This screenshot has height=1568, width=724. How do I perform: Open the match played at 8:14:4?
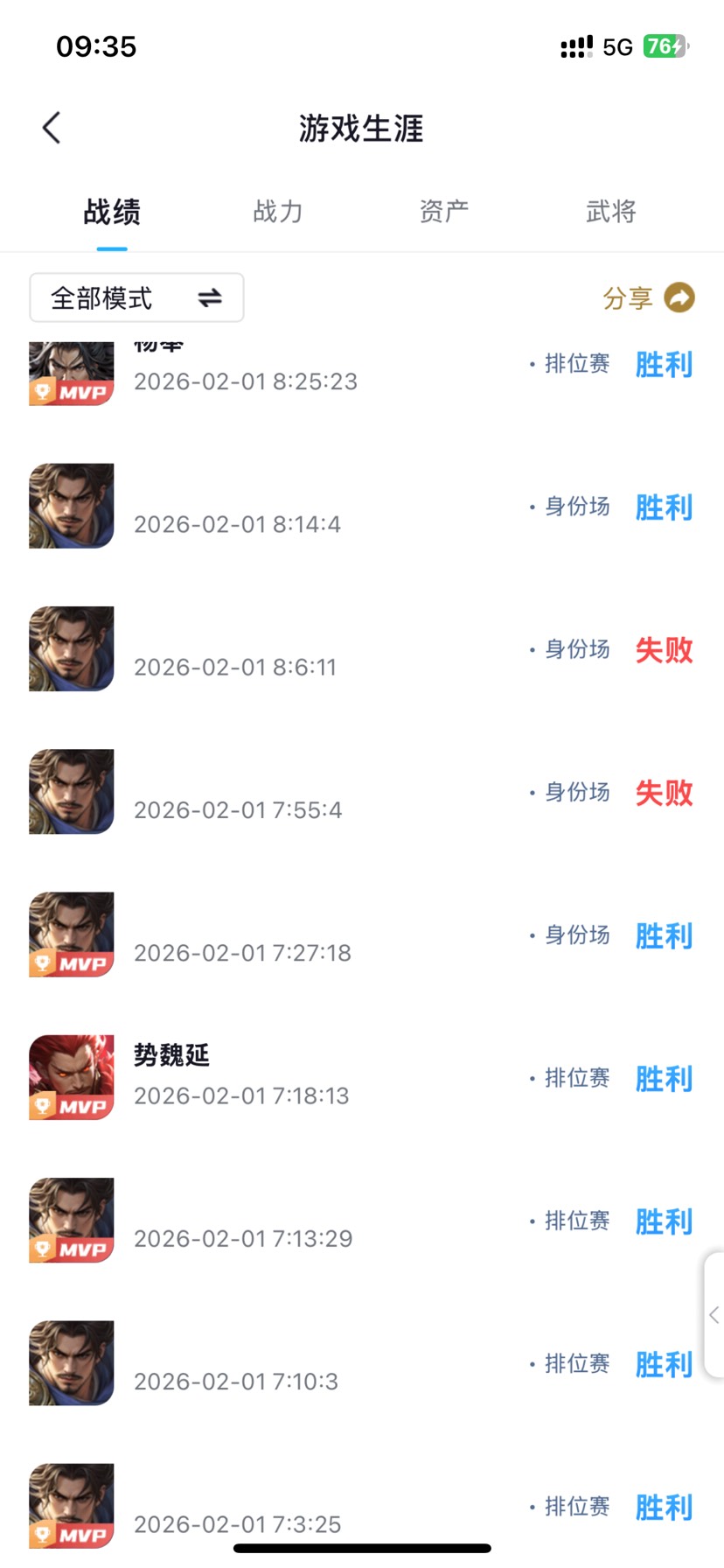click(x=361, y=507)
